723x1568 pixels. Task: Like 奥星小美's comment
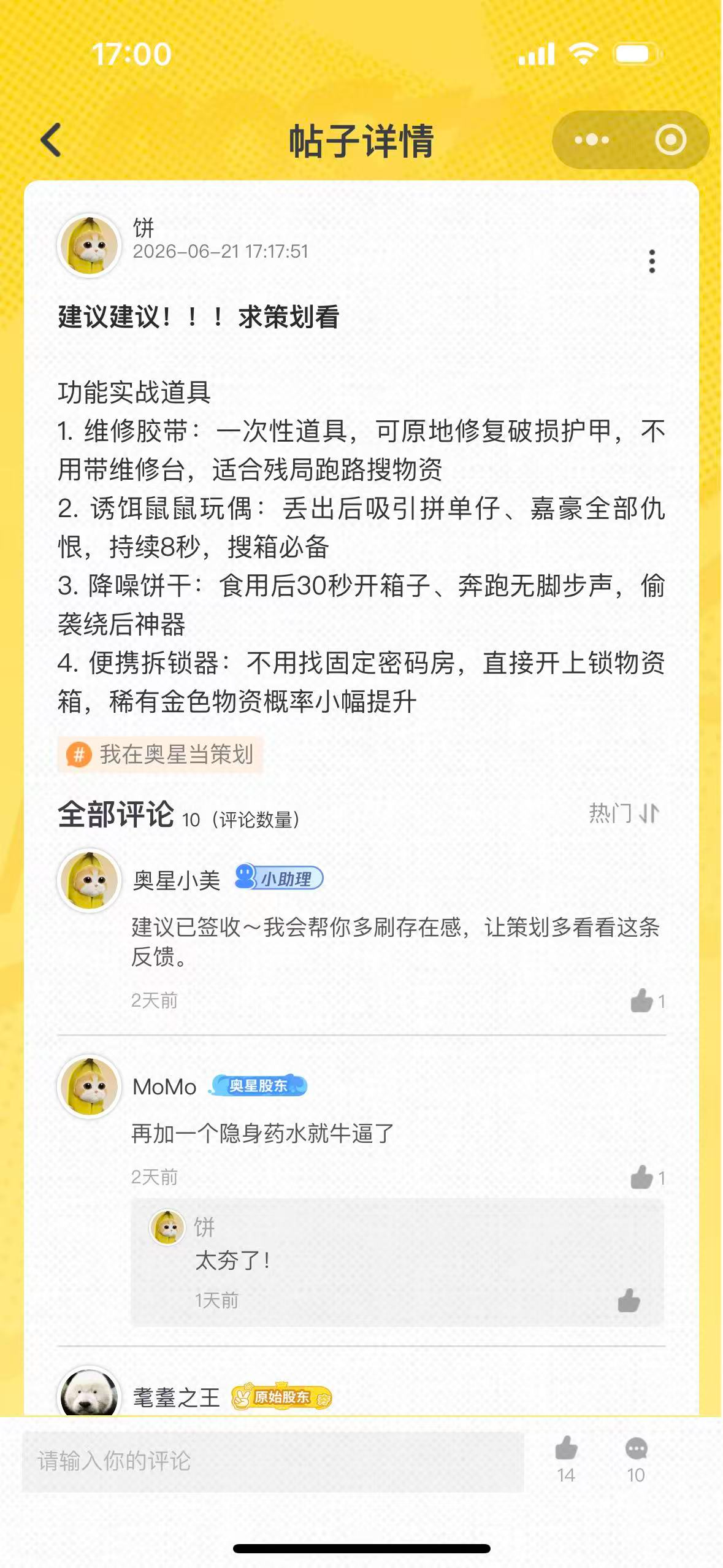click(x=647, y=1001)
